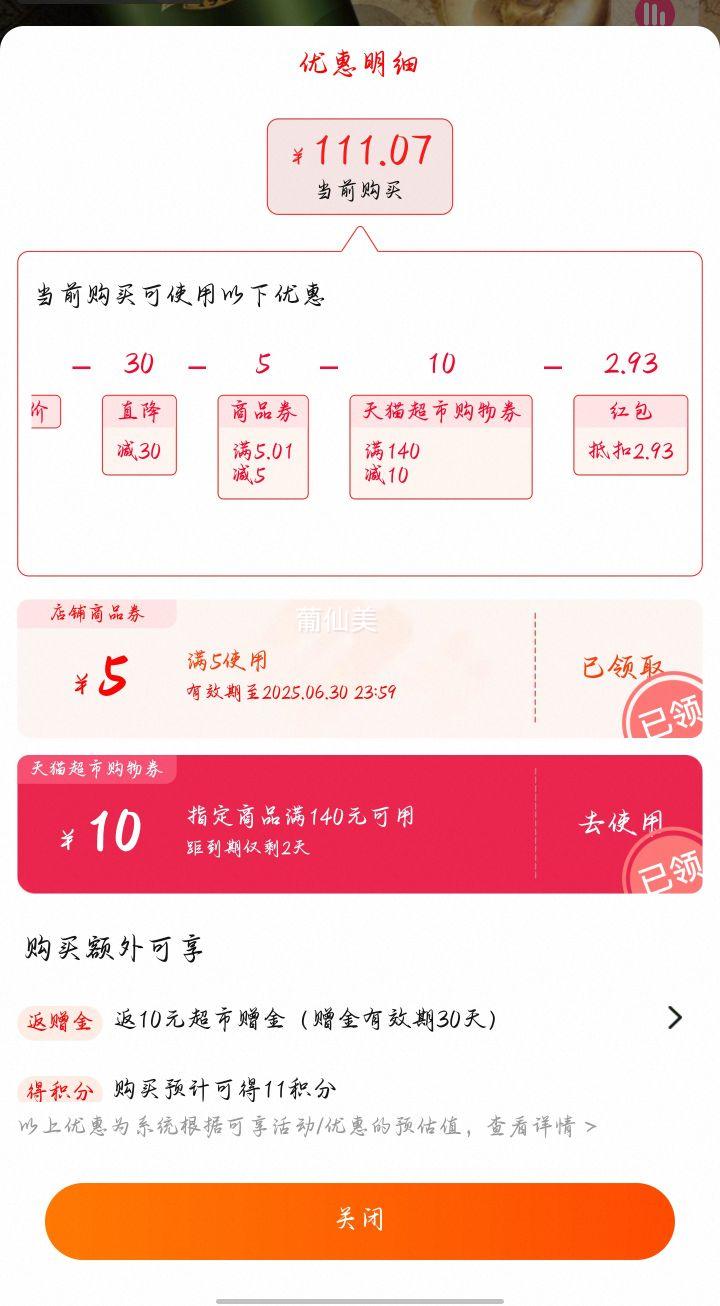The width and height of the screenshot is (720, 1306).
Task: Tap 去使用 on the Tmall supermarket coupon
Action: tap(619, 823)
